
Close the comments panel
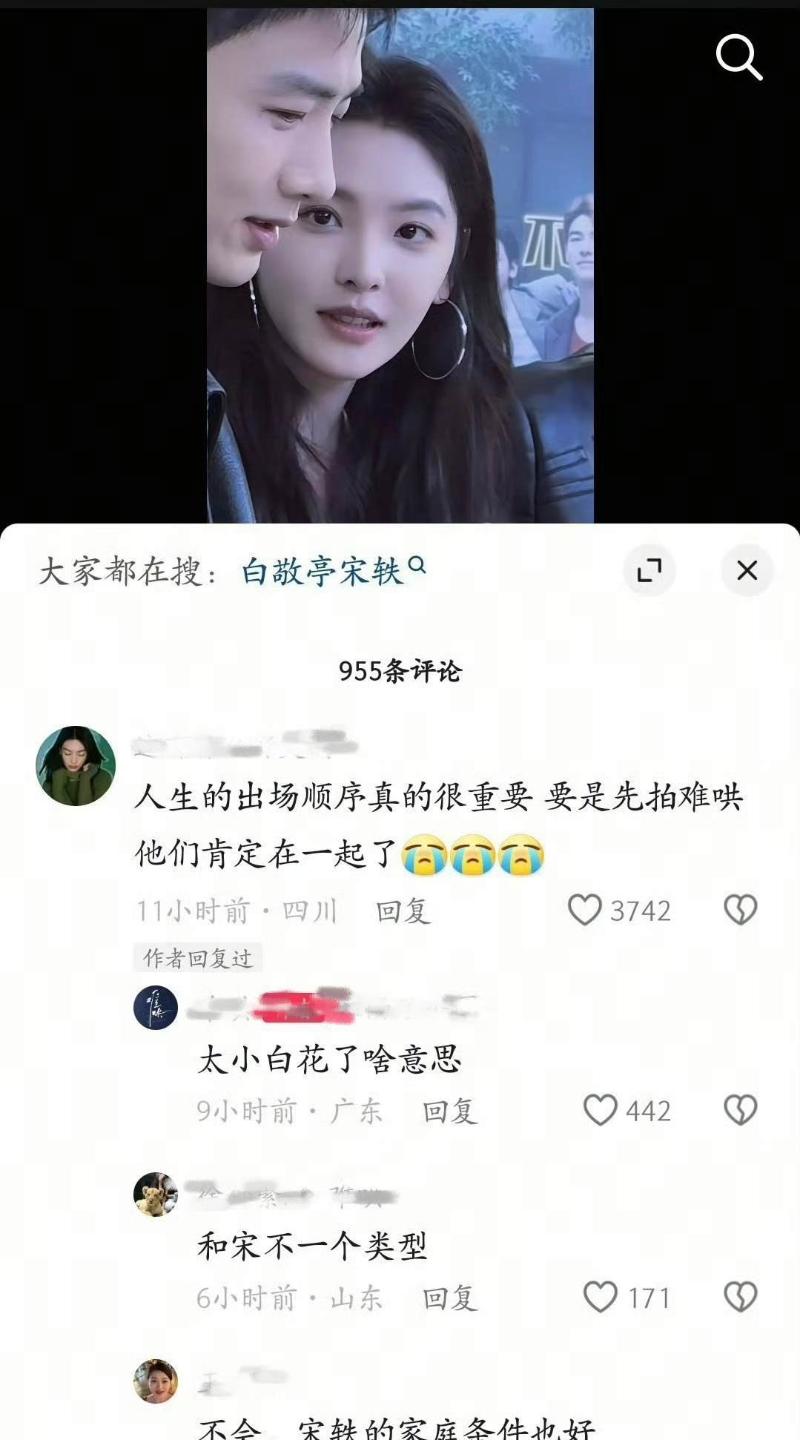[x=747, y=571]
